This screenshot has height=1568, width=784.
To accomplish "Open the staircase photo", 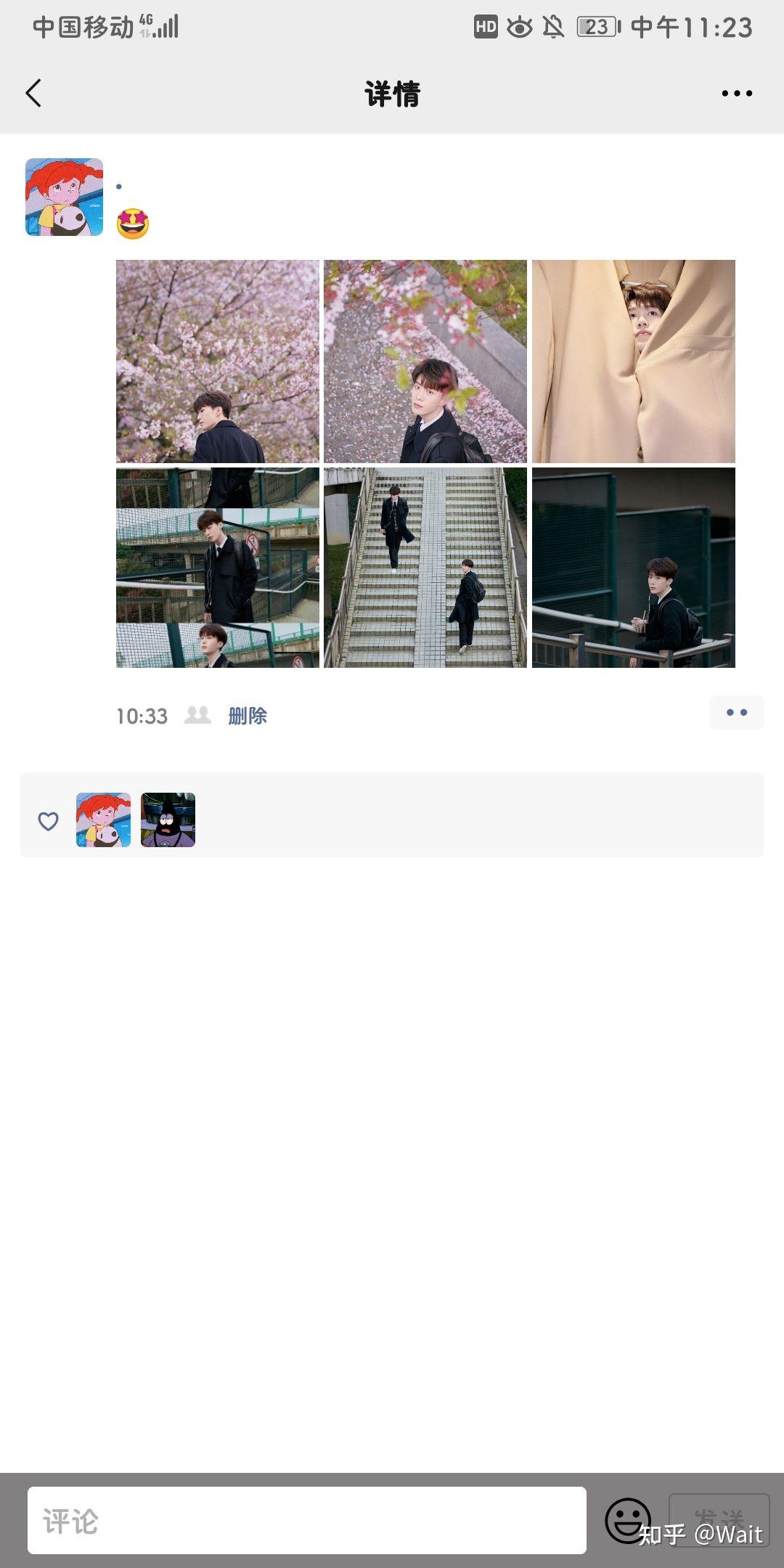I will click(425, 567).
